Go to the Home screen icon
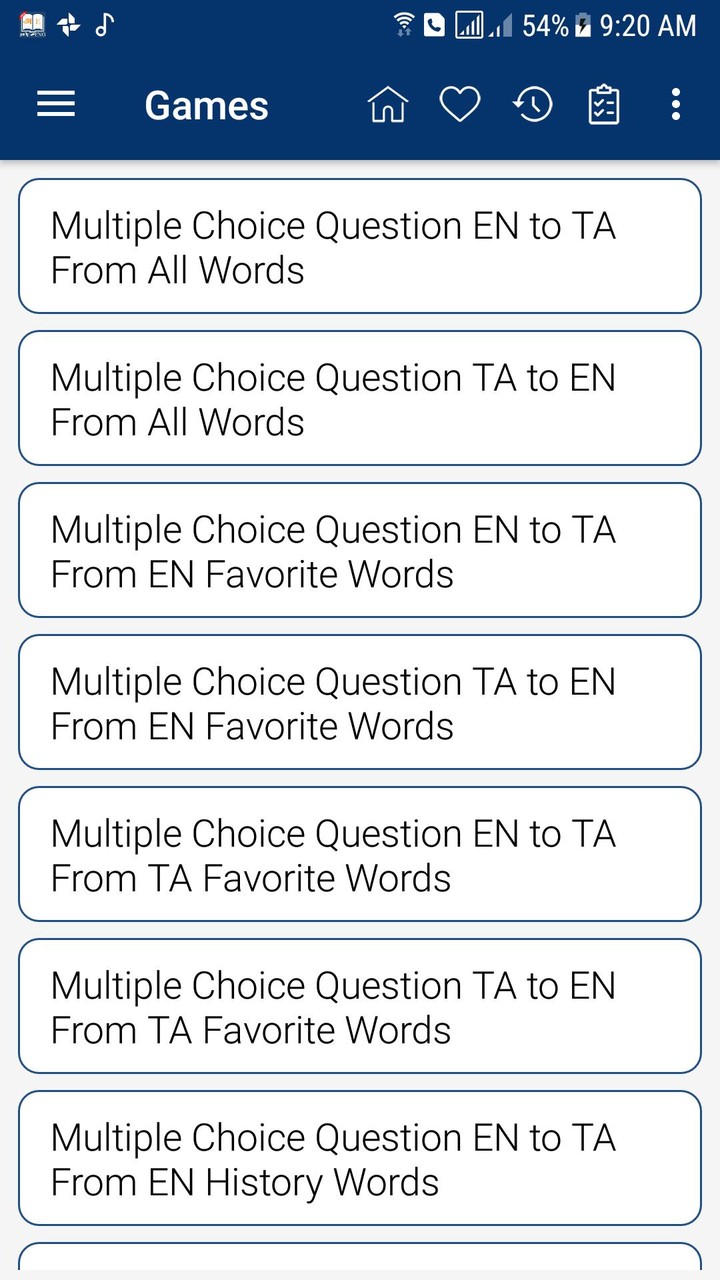The width and height of the screenshot is (720, 1280). click(x=388, y=103)
